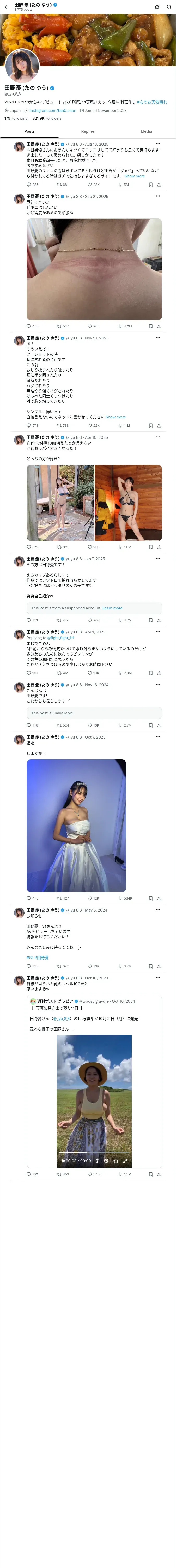Screen dimensions: 176x1568
Task: Open Learn more on the suspended account notice
Action: [x=112, y=608]
